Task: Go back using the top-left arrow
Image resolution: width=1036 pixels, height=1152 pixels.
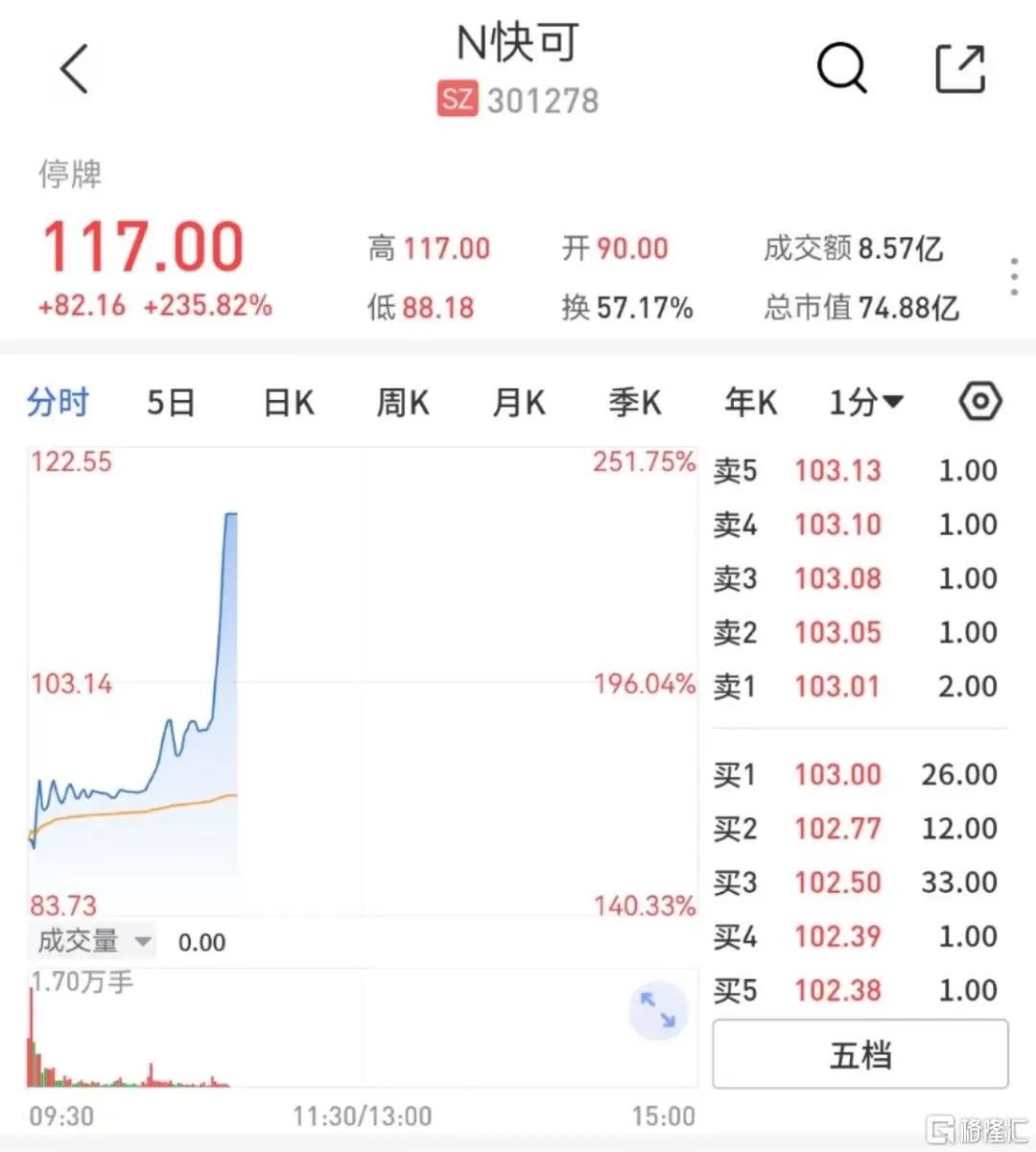Action: (x=74, y=69)
